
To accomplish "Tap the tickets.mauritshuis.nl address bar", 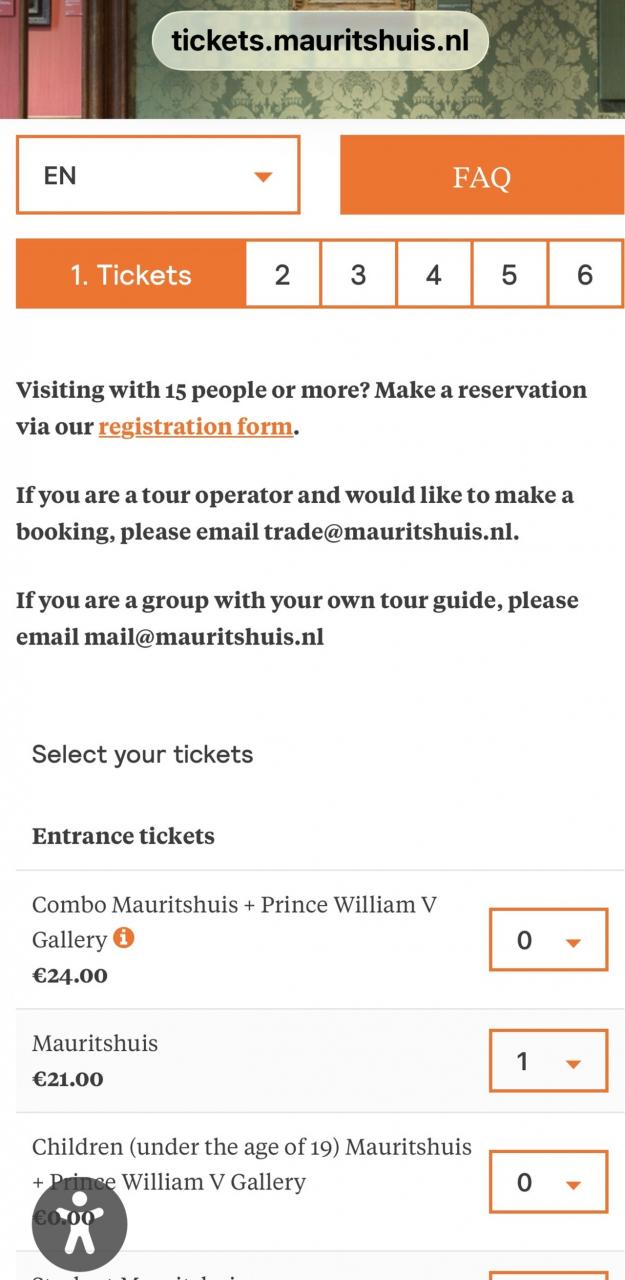I will click(x=320, y=41).
